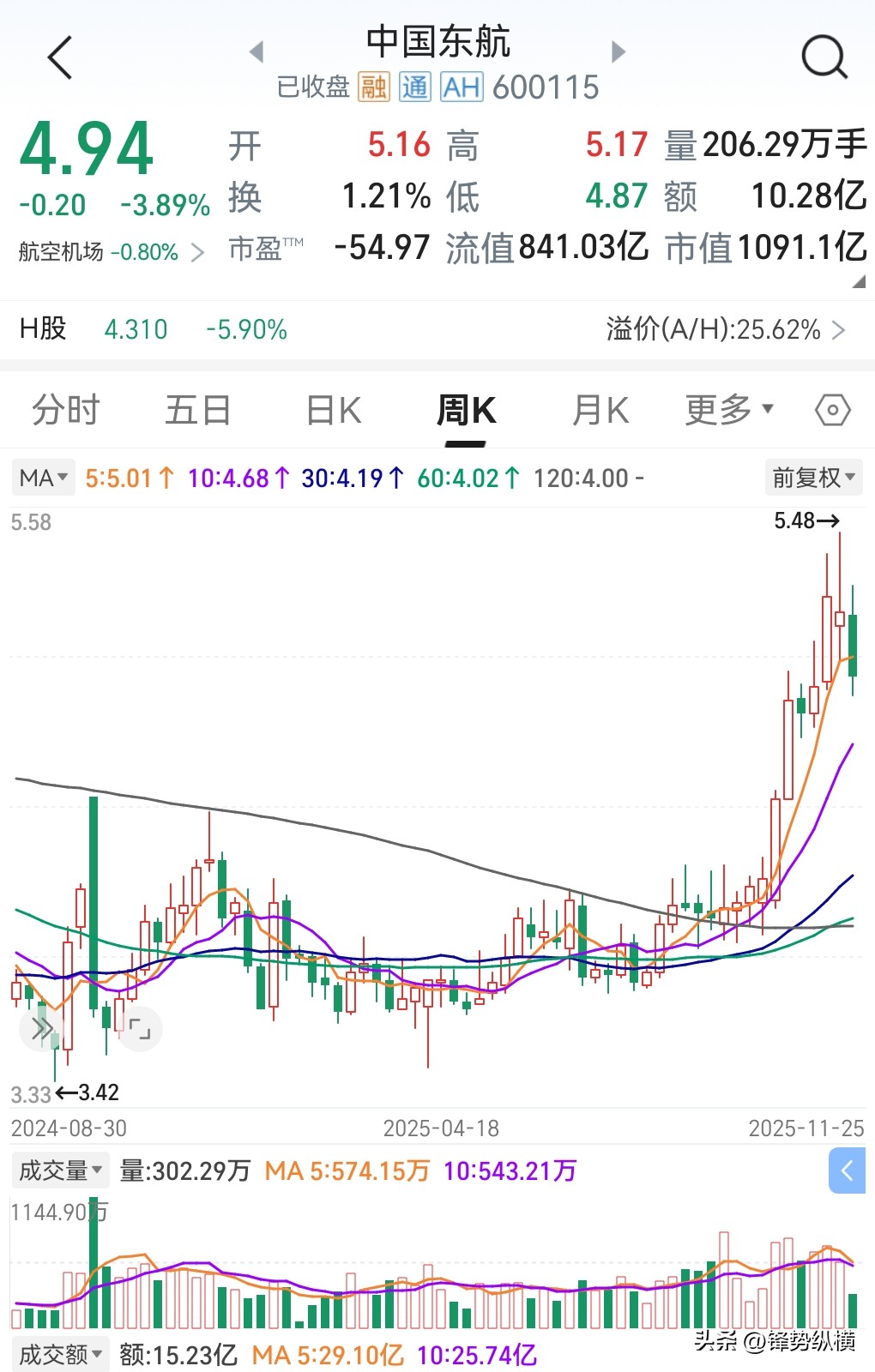Image resolution: width=875 pixels, height=1372 pixels.
Task: Open the MA indicator dropdown
Action: coord(42,478)
